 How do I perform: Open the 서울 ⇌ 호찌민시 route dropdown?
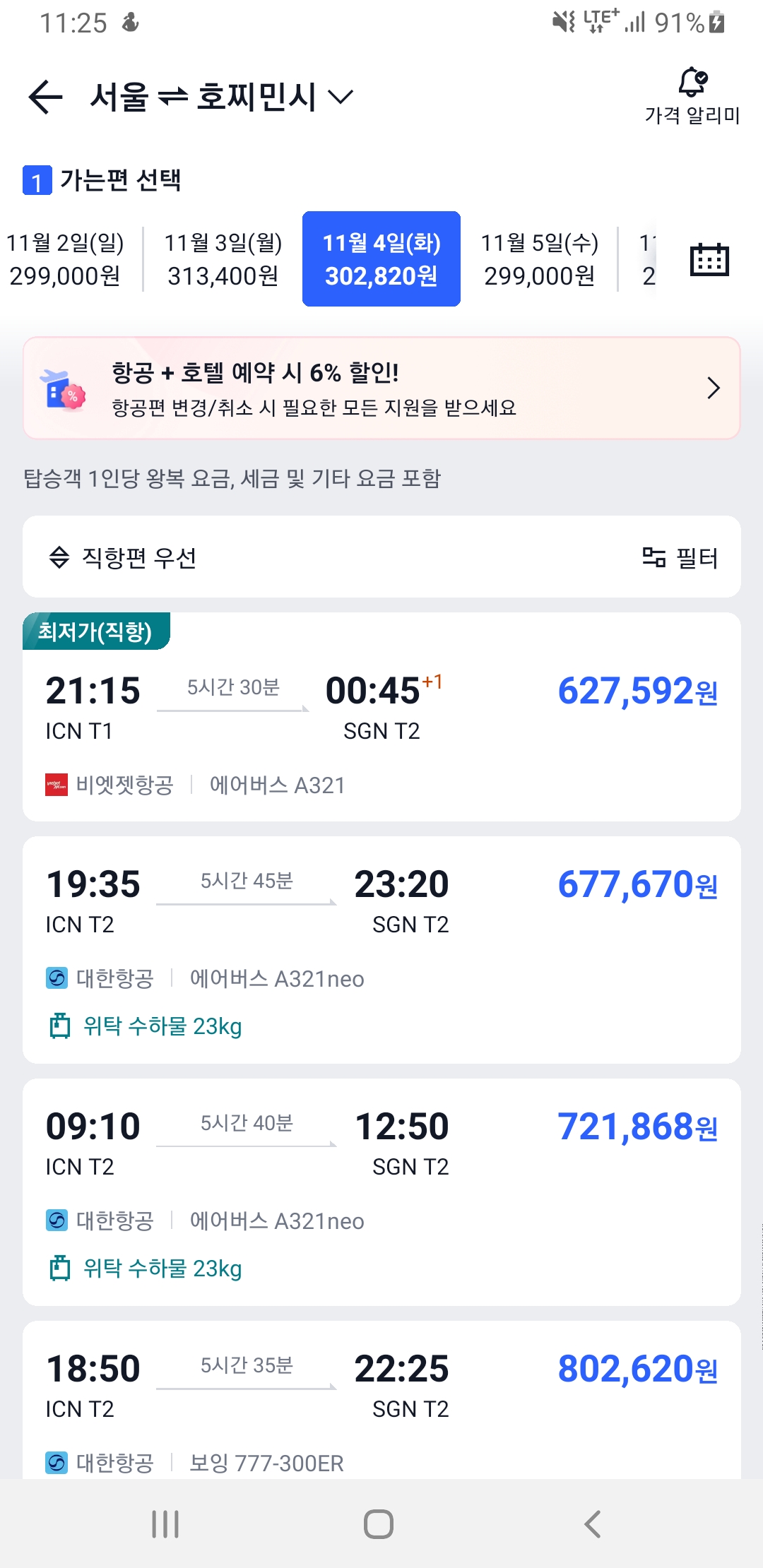pos(220,97)
